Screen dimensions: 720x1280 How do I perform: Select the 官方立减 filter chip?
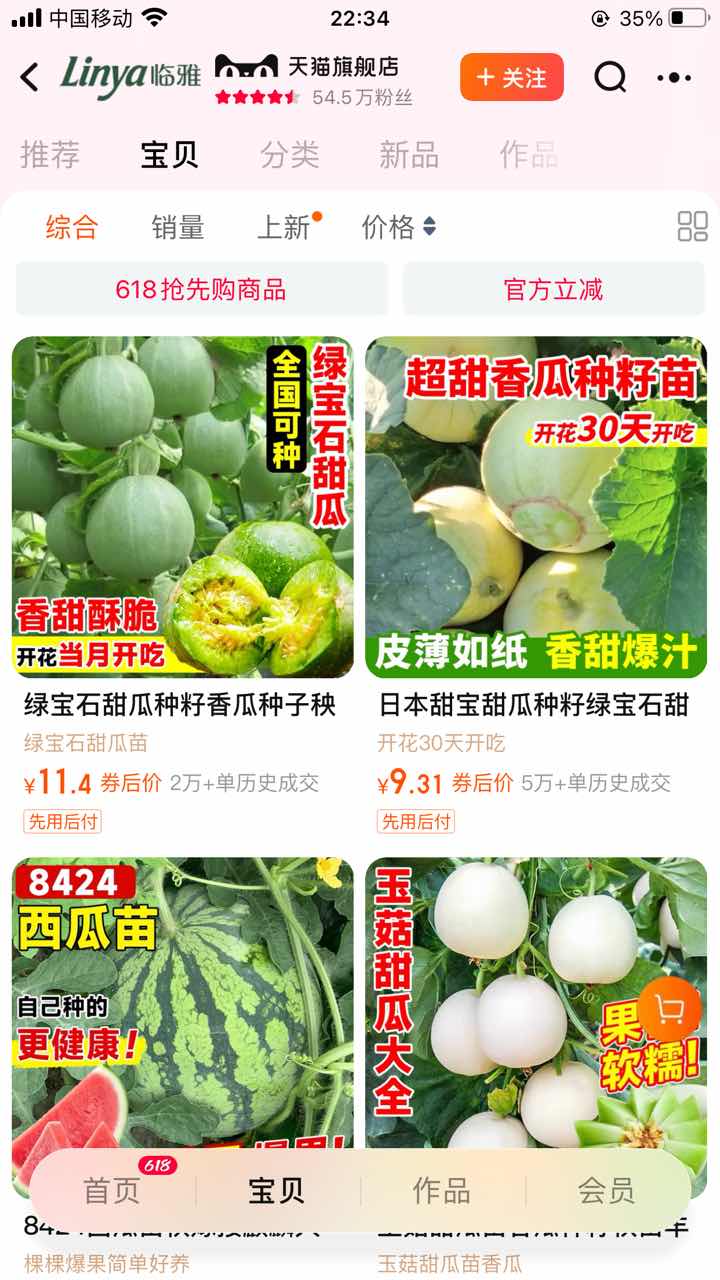point(554,290)
